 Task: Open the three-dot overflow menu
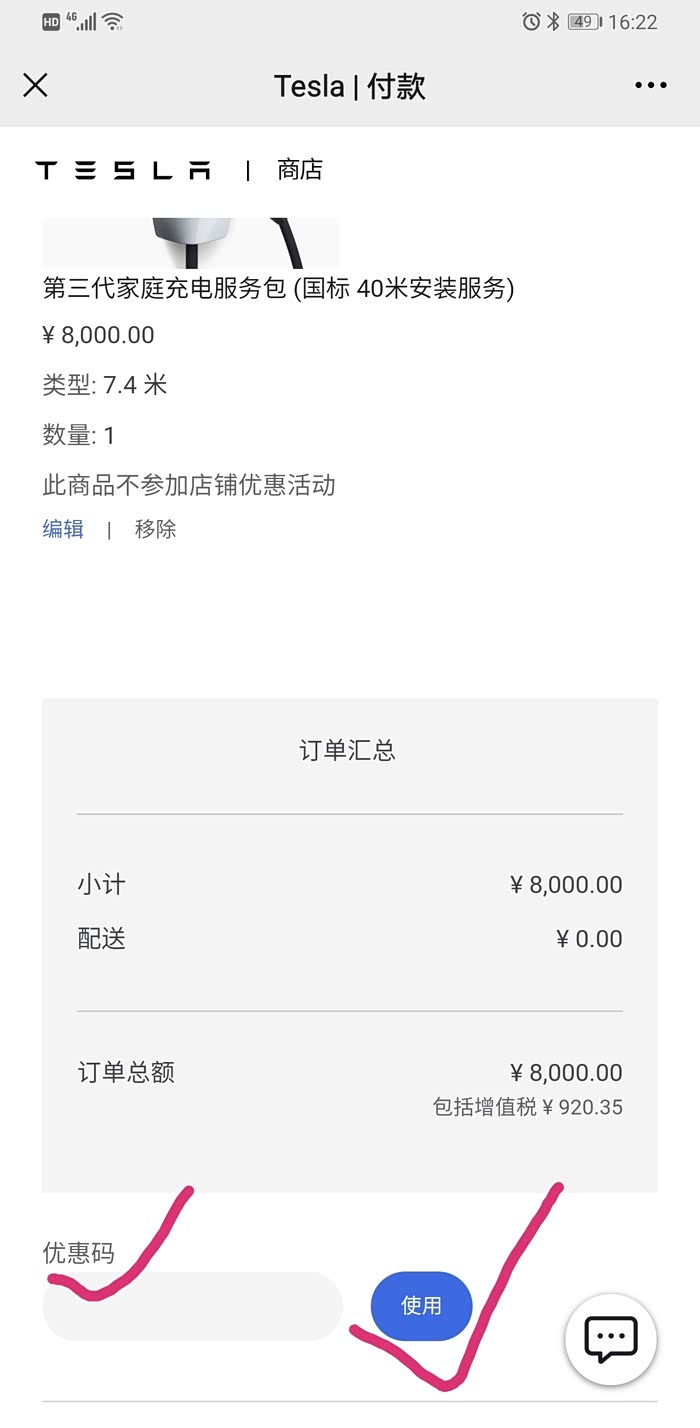[x=650, y=86]
